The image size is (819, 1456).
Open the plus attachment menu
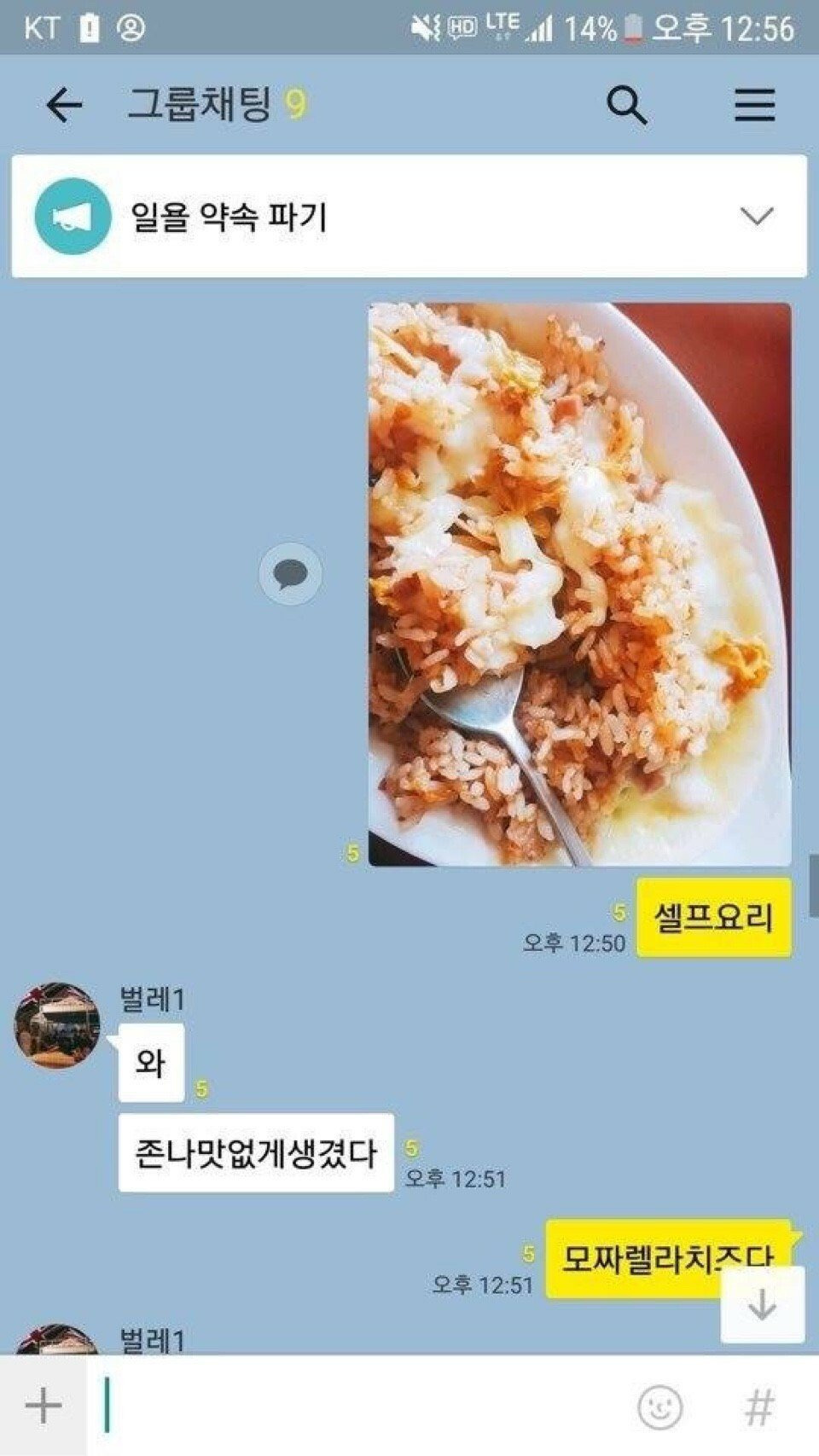pos(43,1405)
